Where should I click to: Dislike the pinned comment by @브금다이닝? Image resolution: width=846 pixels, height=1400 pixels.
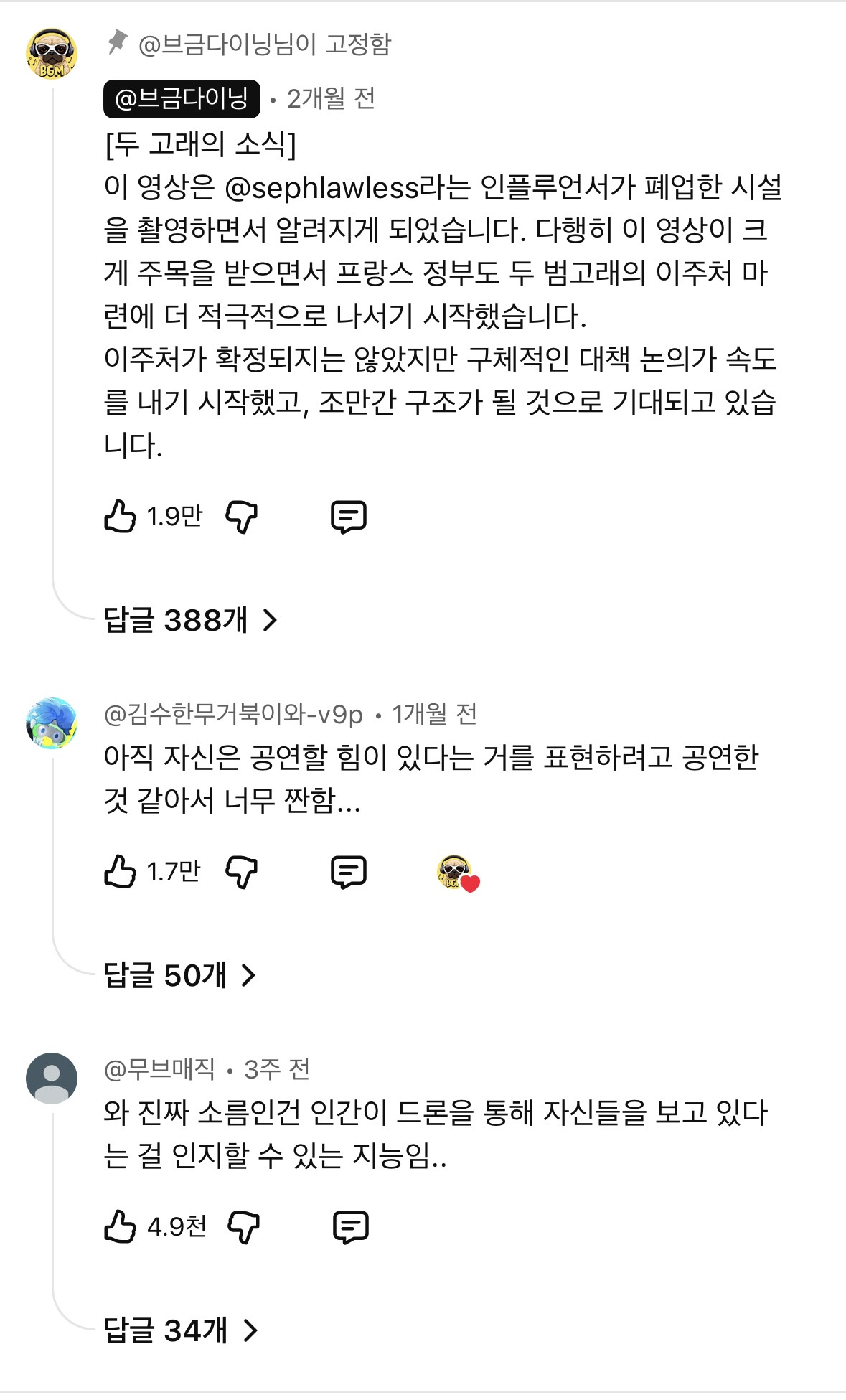click(242, 516)
